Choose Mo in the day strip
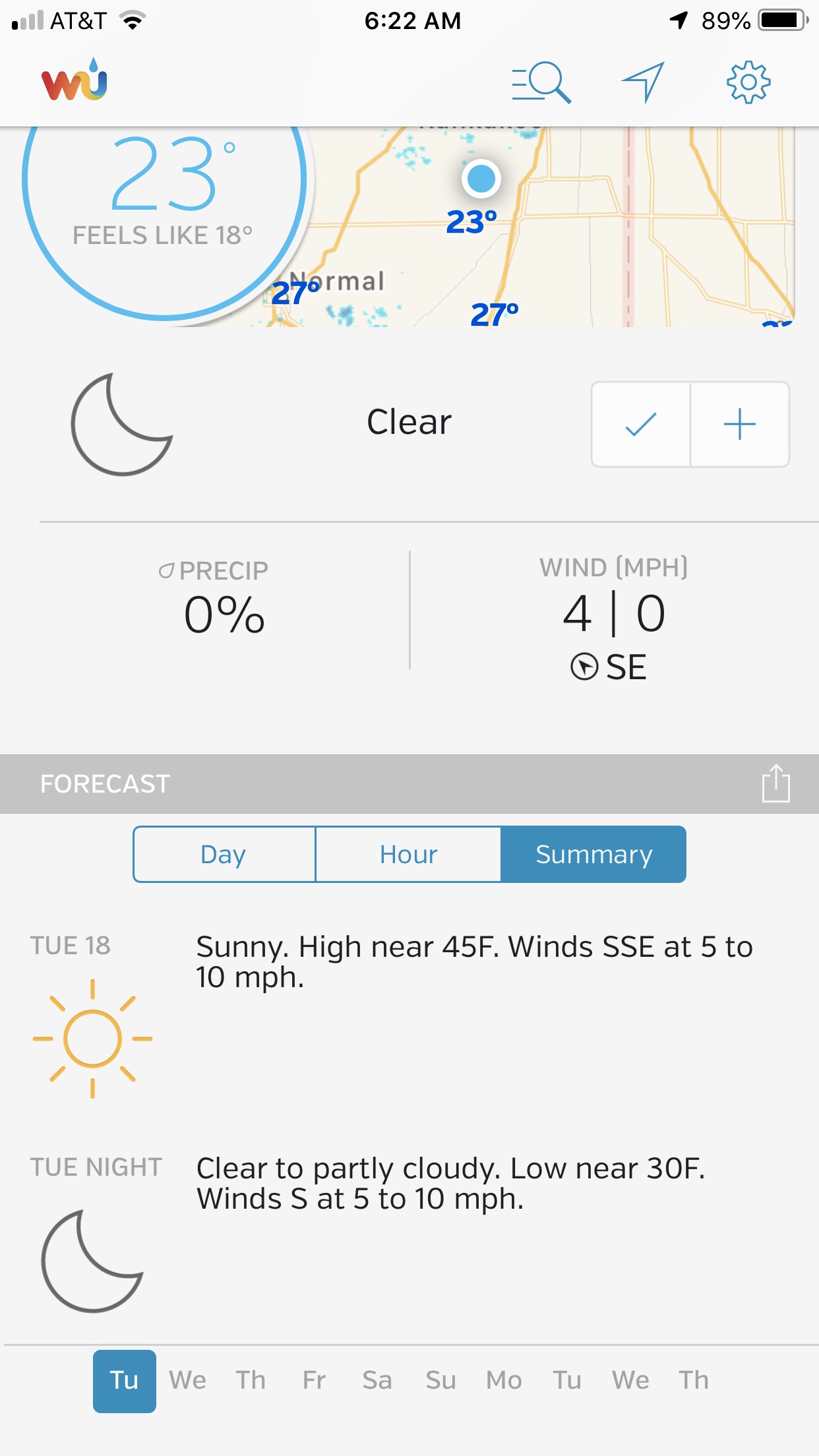Image resolution: width=819 pixels, height=1456 pixels. (x=504, y=1381)
